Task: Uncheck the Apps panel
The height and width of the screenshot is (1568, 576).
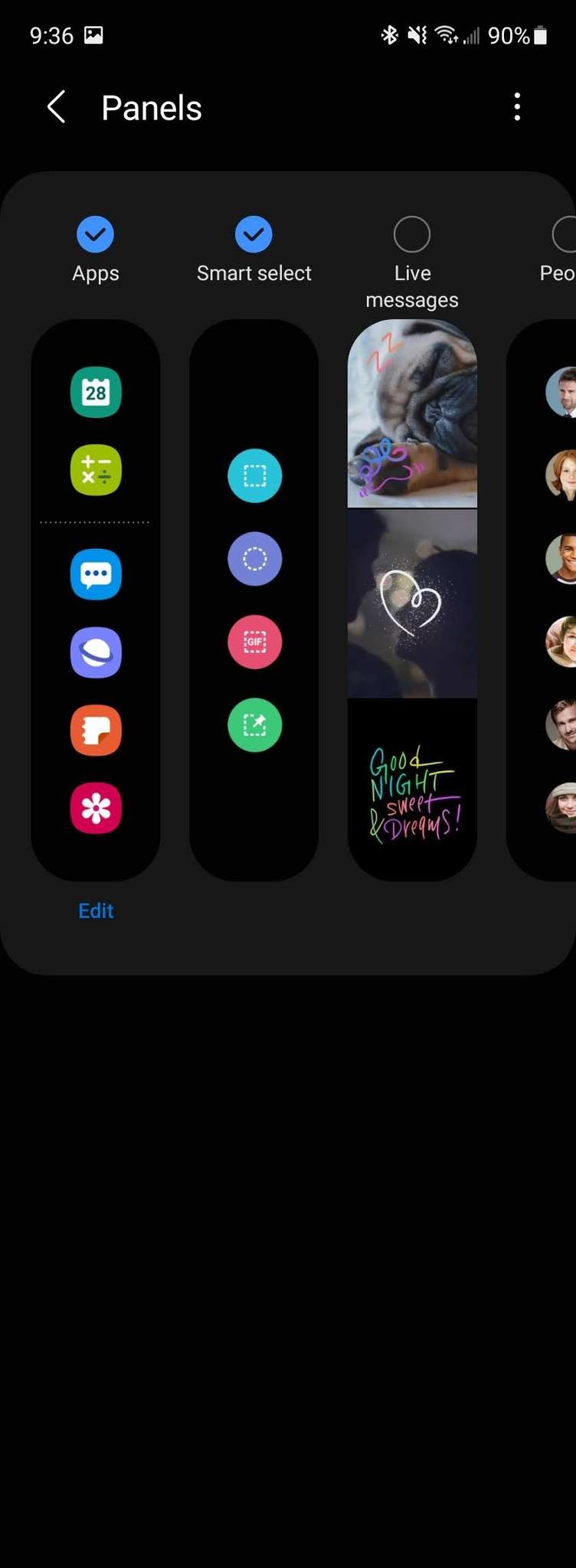Action: click(x=96, y=235)
